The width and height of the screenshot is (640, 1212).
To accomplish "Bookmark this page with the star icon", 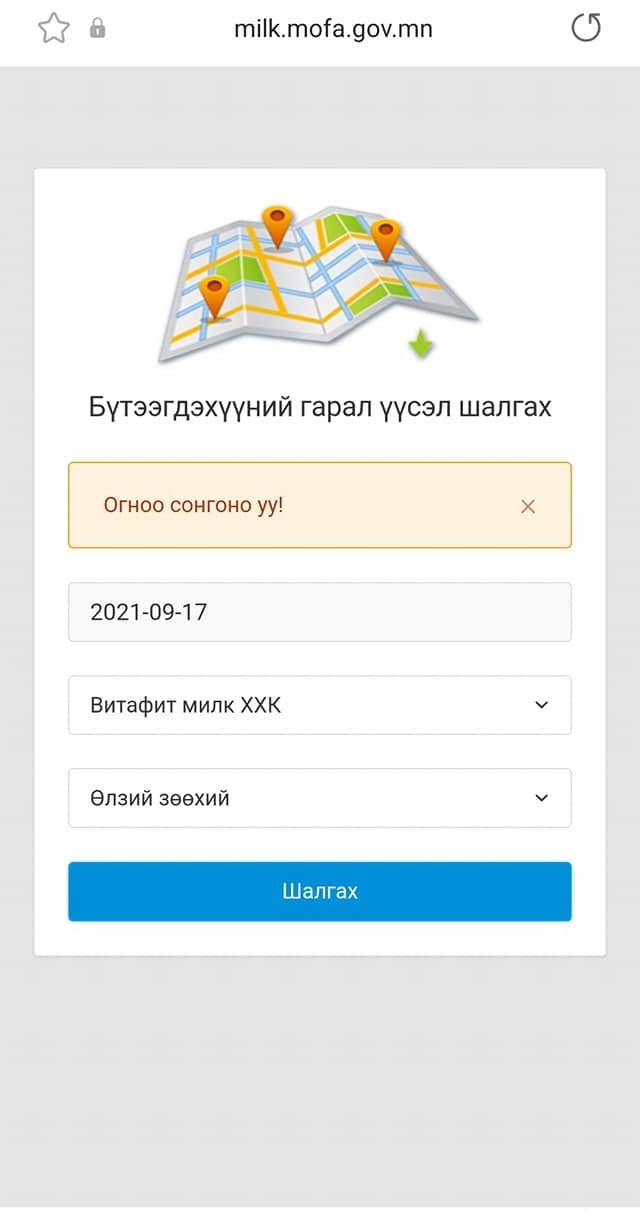I will [x=53, y=28].
